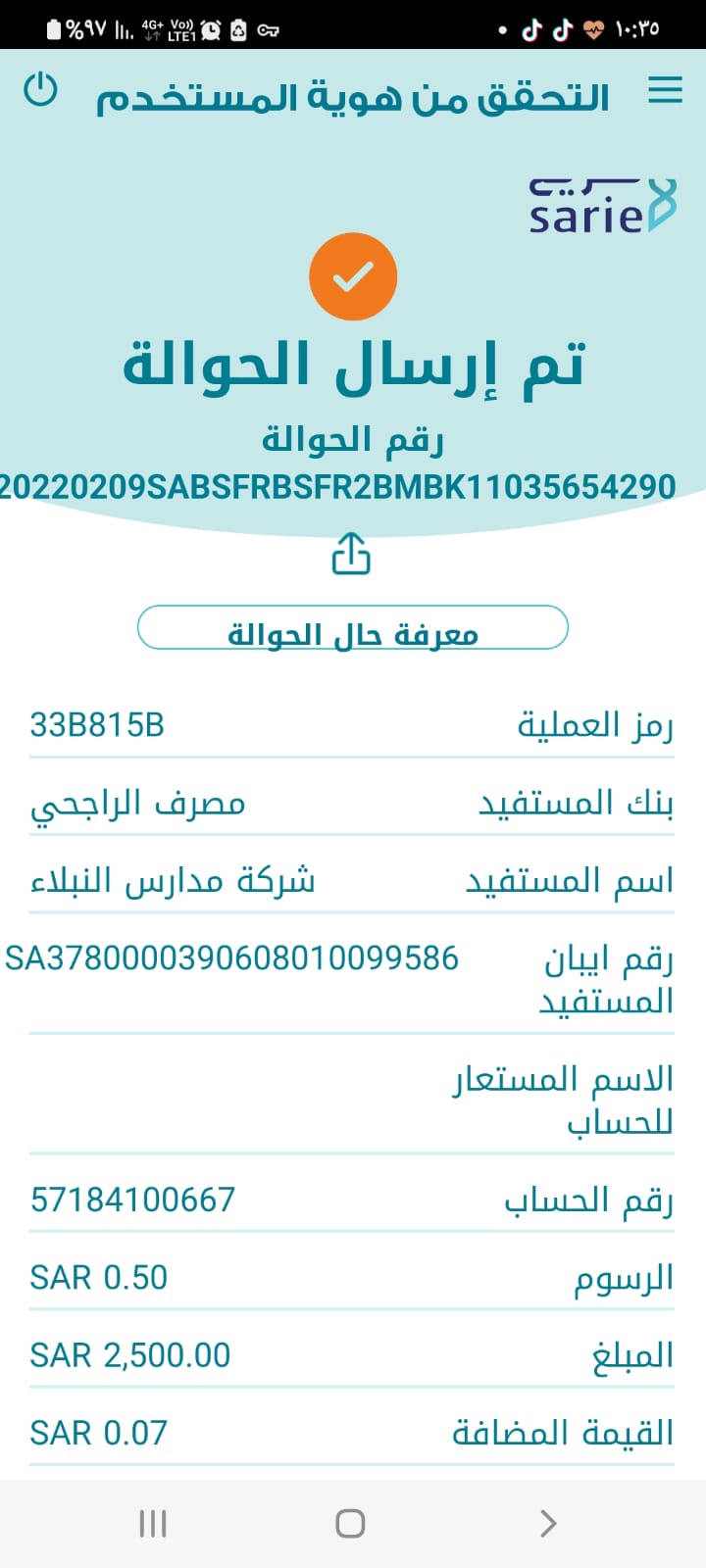This screenshot has width=706, height=1568.
Task: Share the transfer receipt
Action: point(351,554)
